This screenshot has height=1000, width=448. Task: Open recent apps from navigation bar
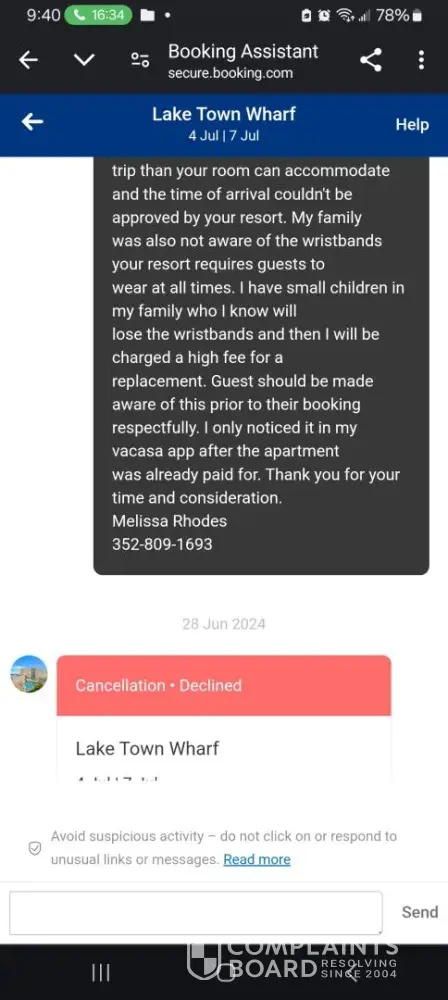pyautogui.click(x=101, y=972)
